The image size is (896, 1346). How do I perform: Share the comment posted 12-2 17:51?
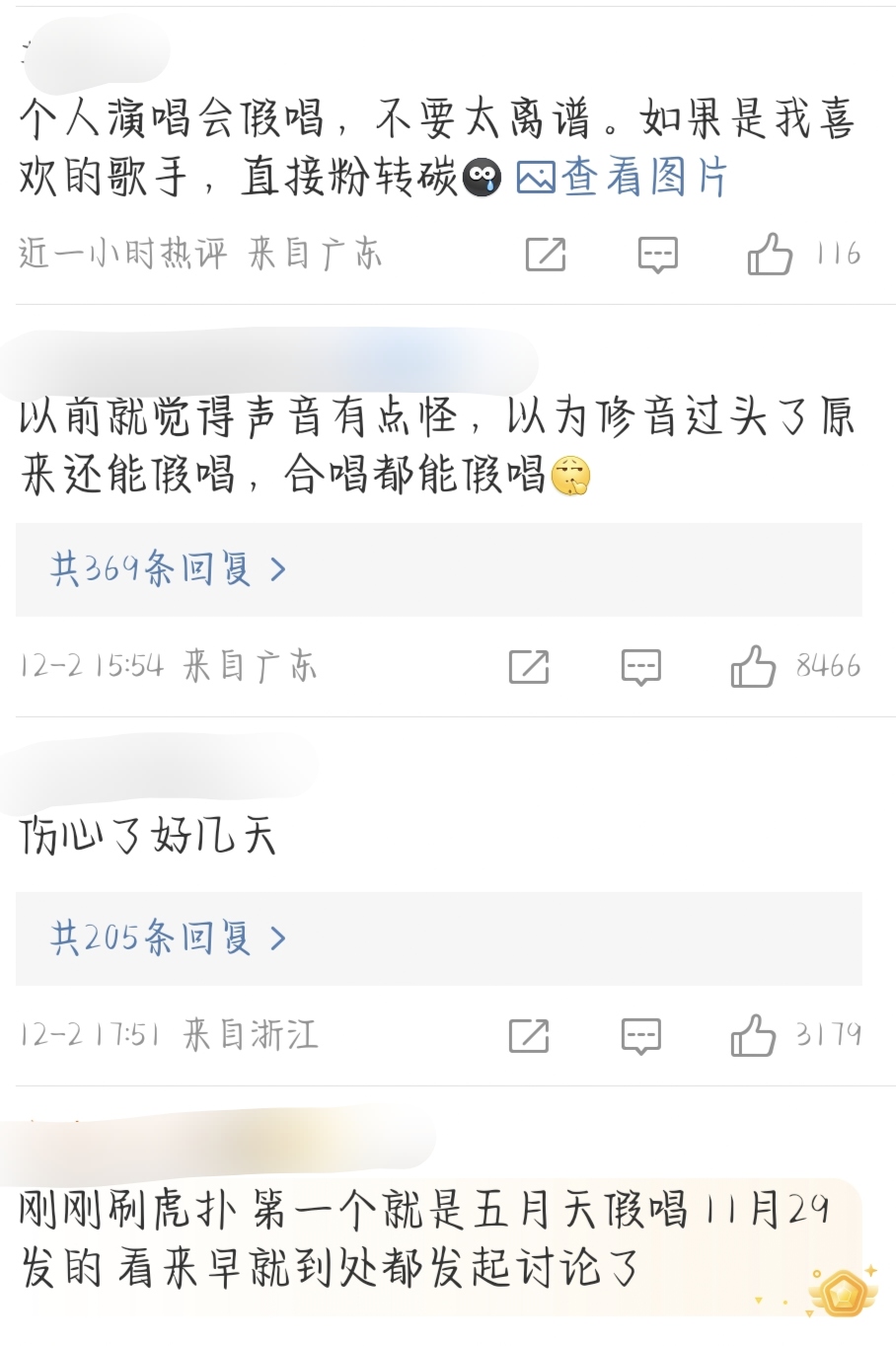click(x=529, y=1035)
